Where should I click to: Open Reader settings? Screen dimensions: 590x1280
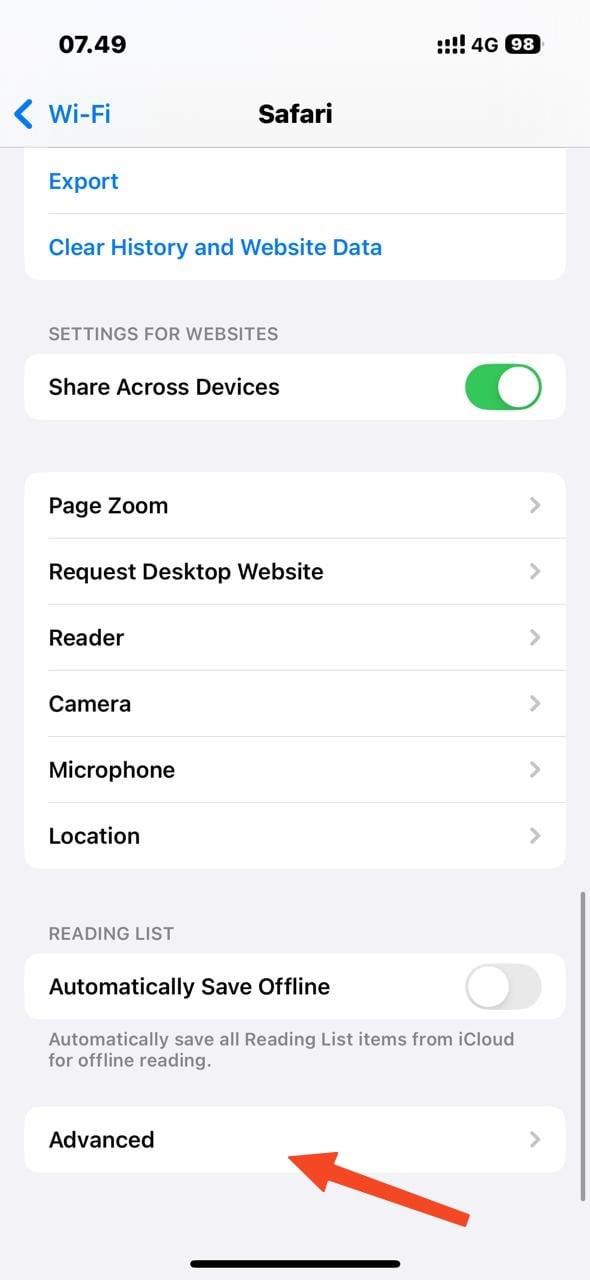[295, 637]
